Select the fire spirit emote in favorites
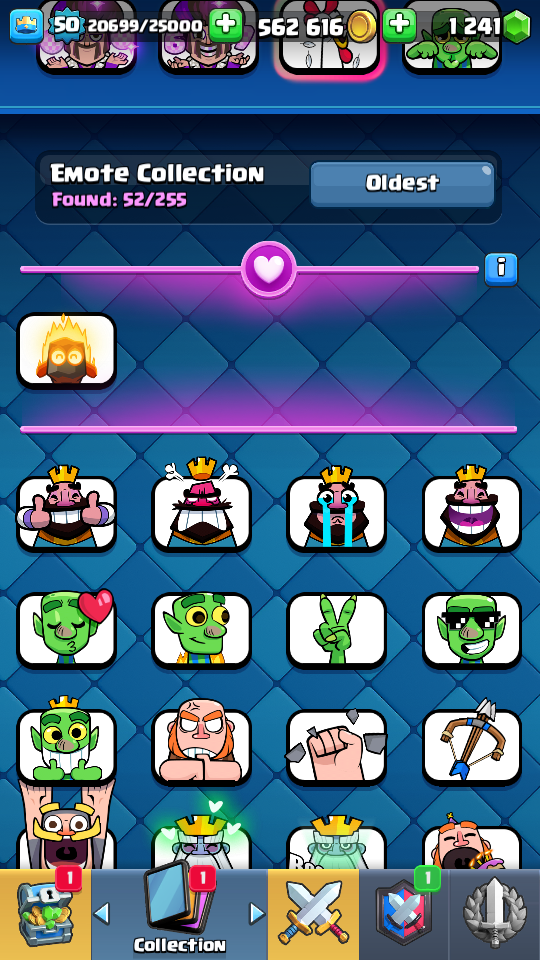 pyautogui.click(x=66, y=350)
